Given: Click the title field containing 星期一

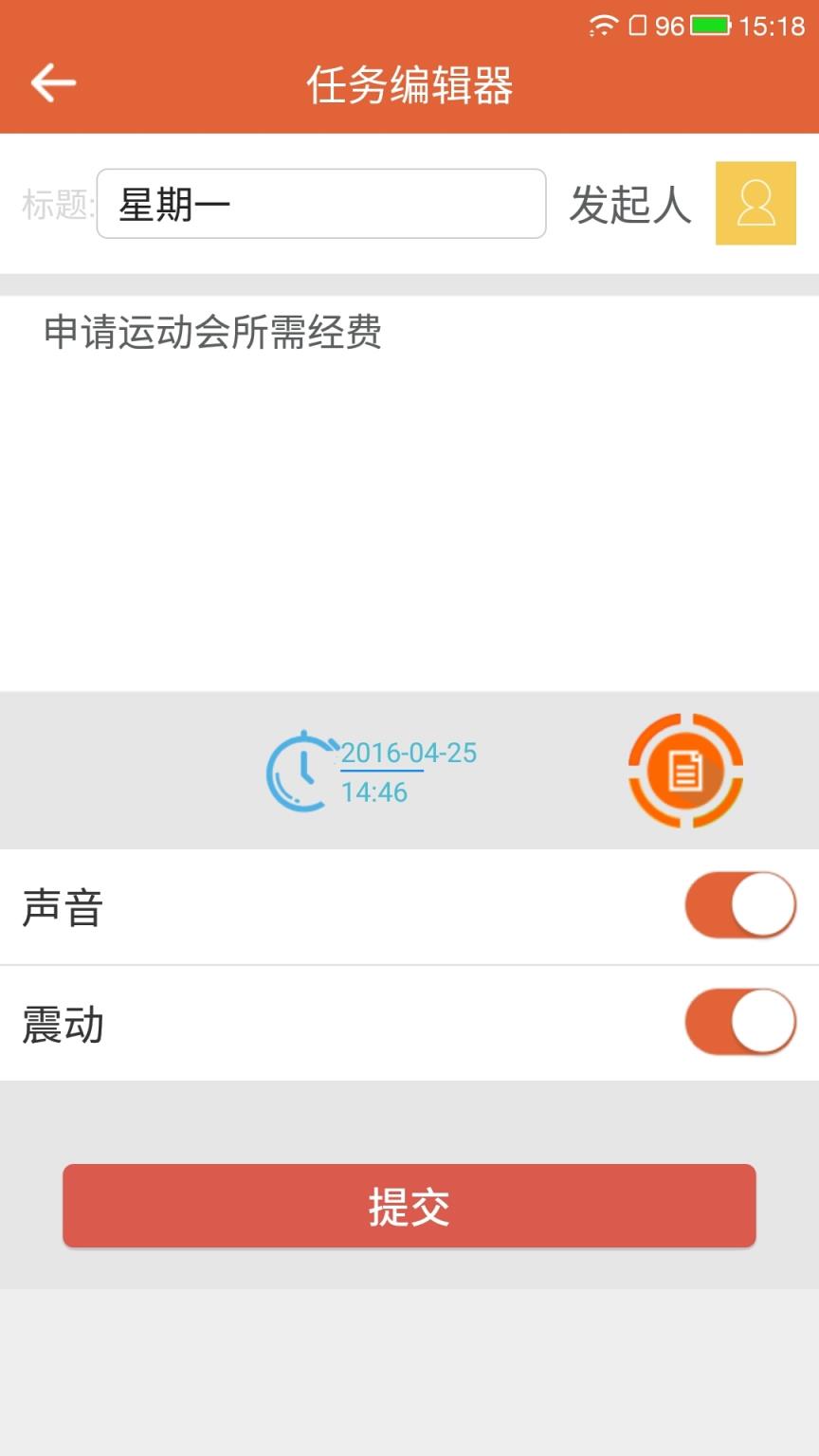Looking at the screenshot, I should tap(320, 203).
